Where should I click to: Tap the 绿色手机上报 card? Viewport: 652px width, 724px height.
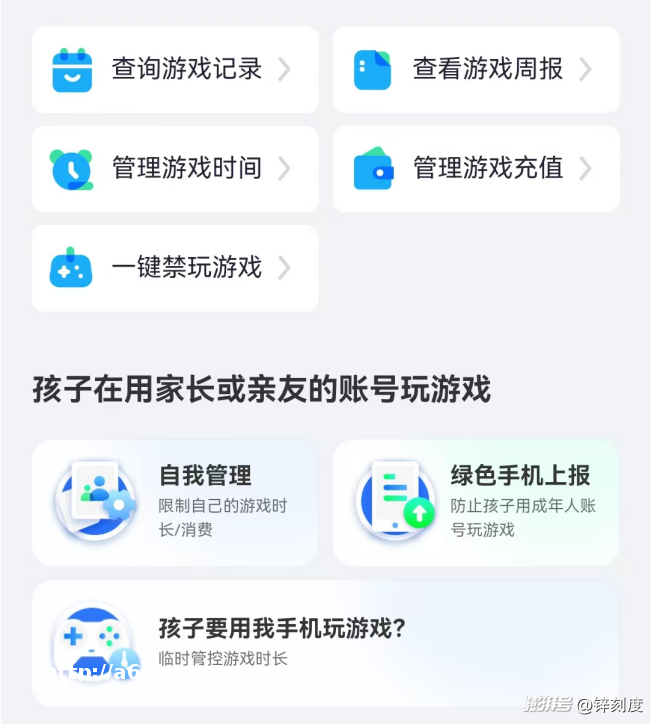coord(476,502)
